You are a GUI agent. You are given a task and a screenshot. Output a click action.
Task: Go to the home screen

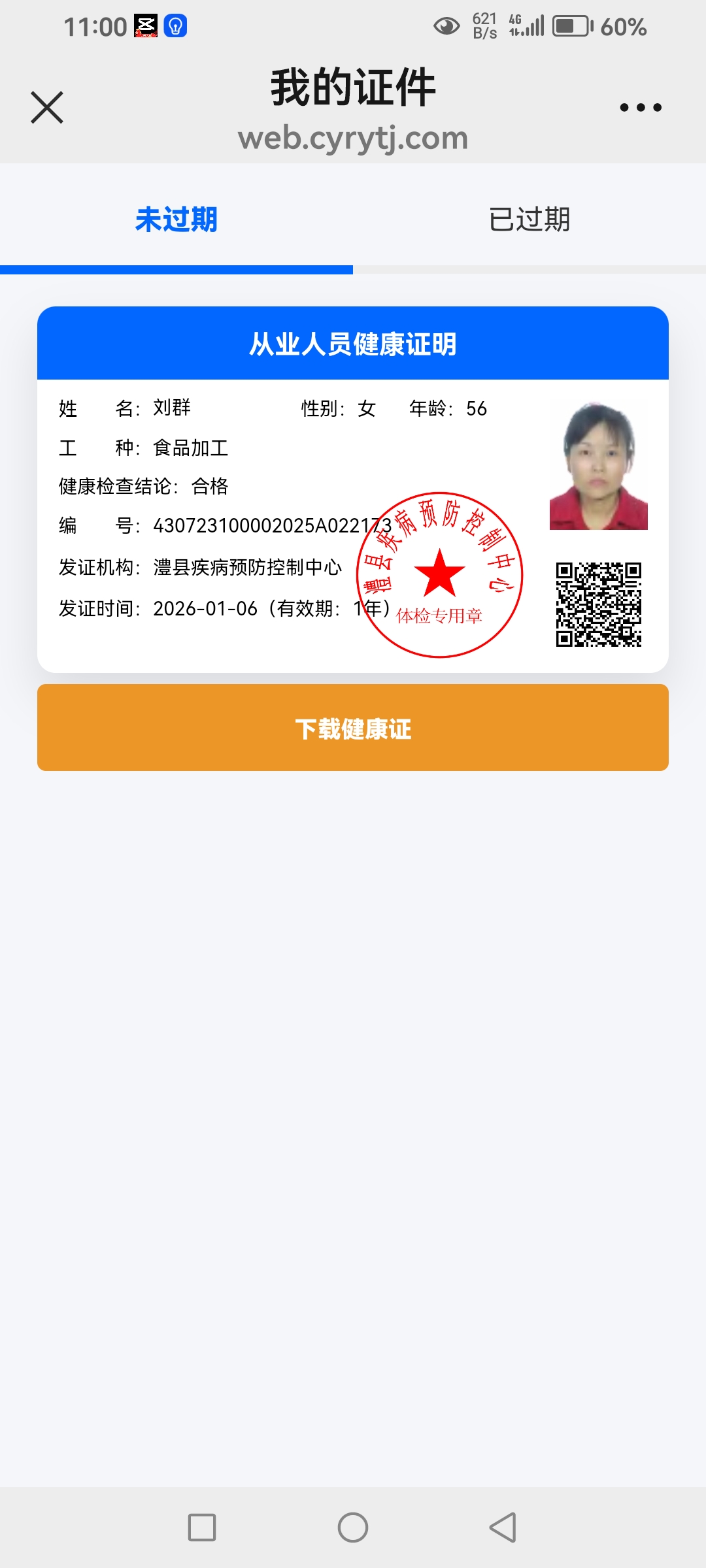click(x=353, y=1527)
